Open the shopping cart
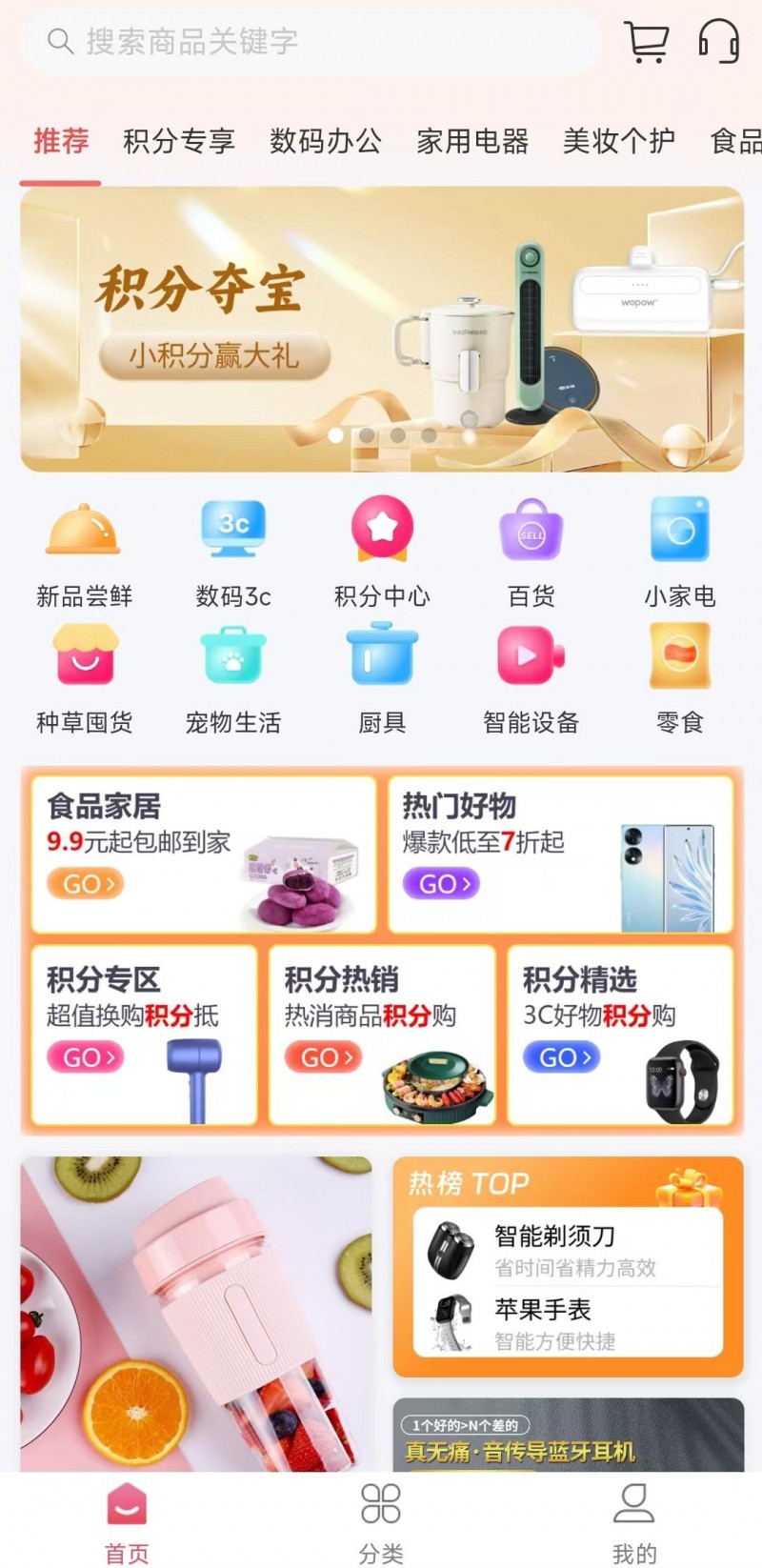762x1568 pixels. 647,42
